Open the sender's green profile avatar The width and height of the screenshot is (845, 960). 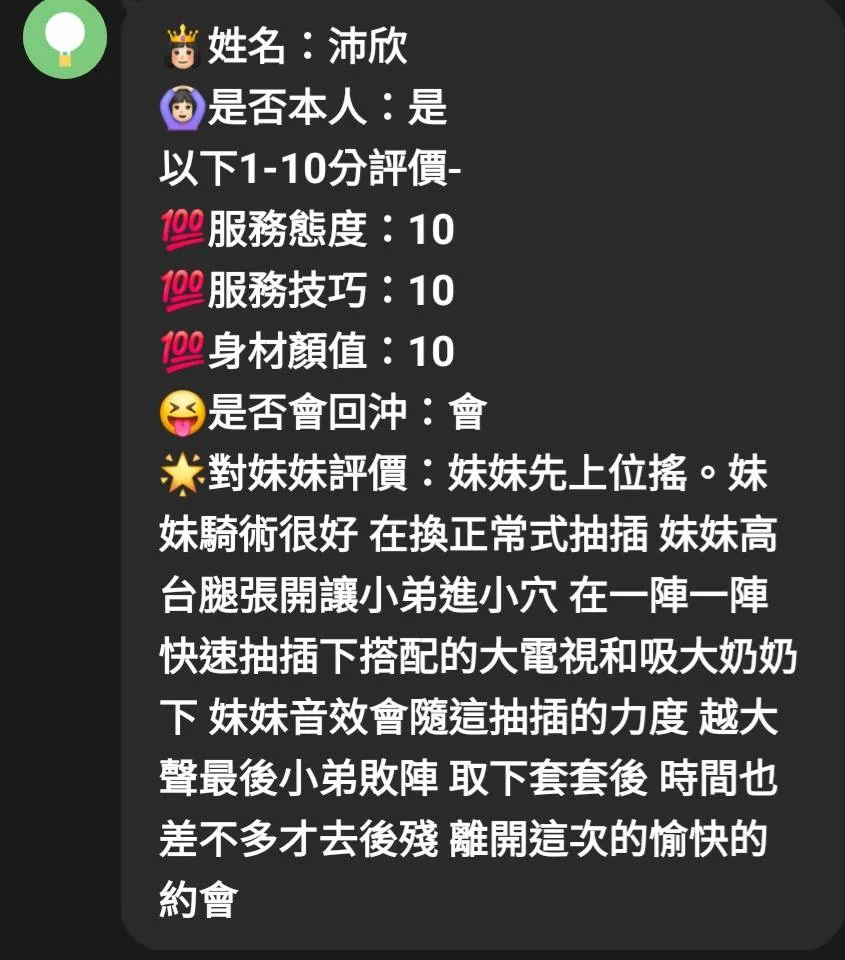pos(65,37)
